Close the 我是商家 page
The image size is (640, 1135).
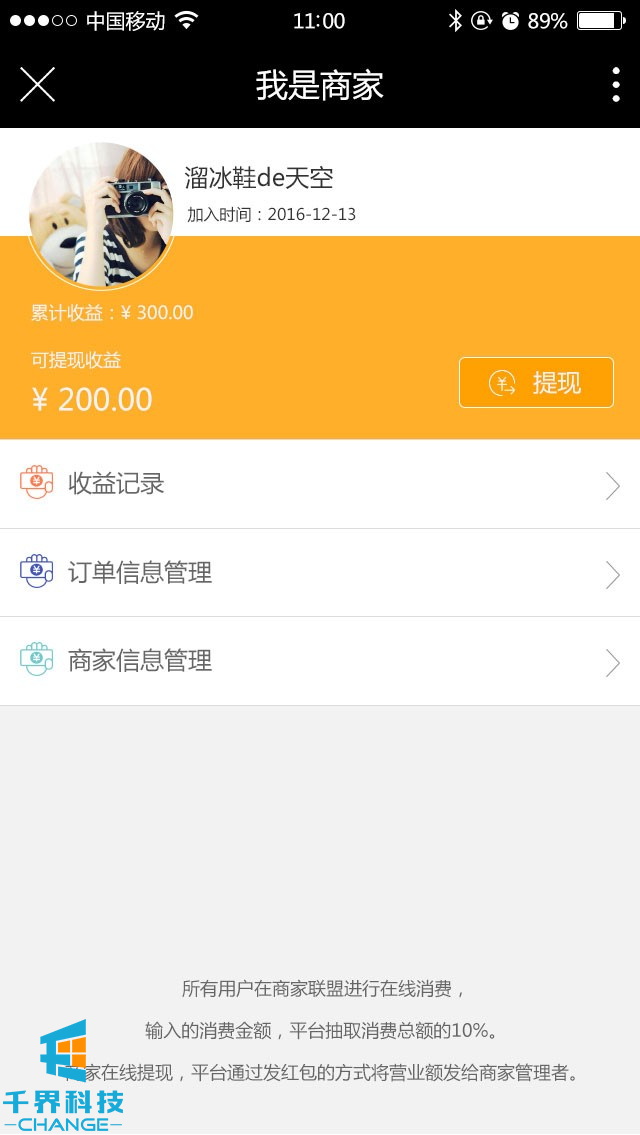[37, 85]
